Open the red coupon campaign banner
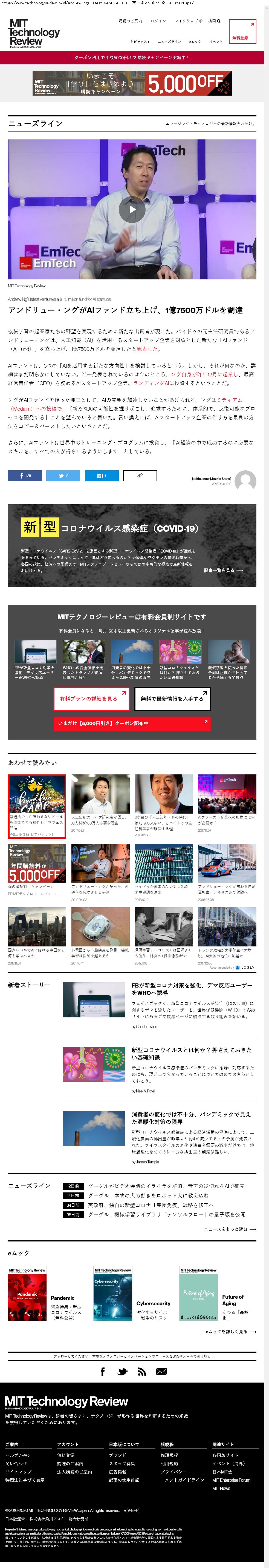The image size is (269, 1568). pyautogui.click(x=132, y=57)
